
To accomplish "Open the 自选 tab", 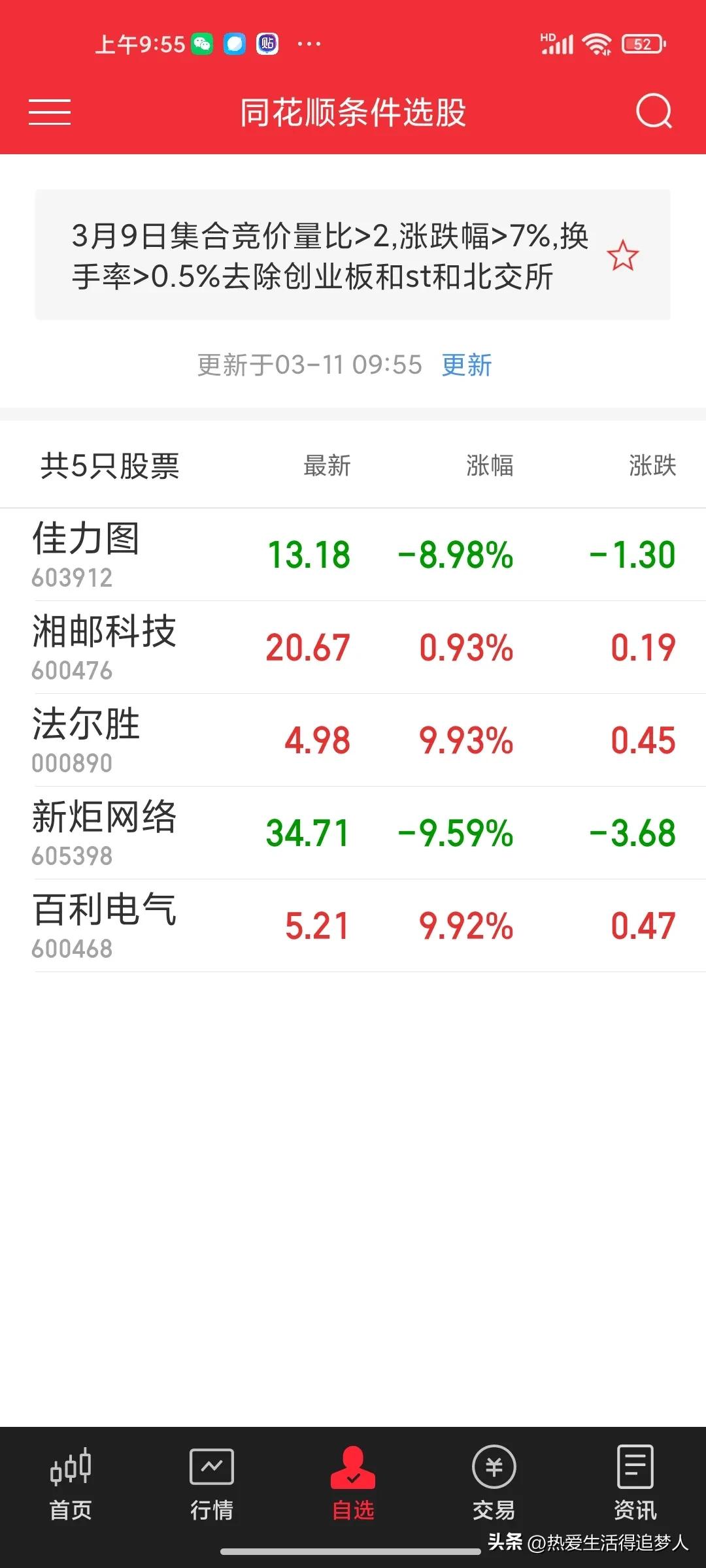I will (353, 1484).
